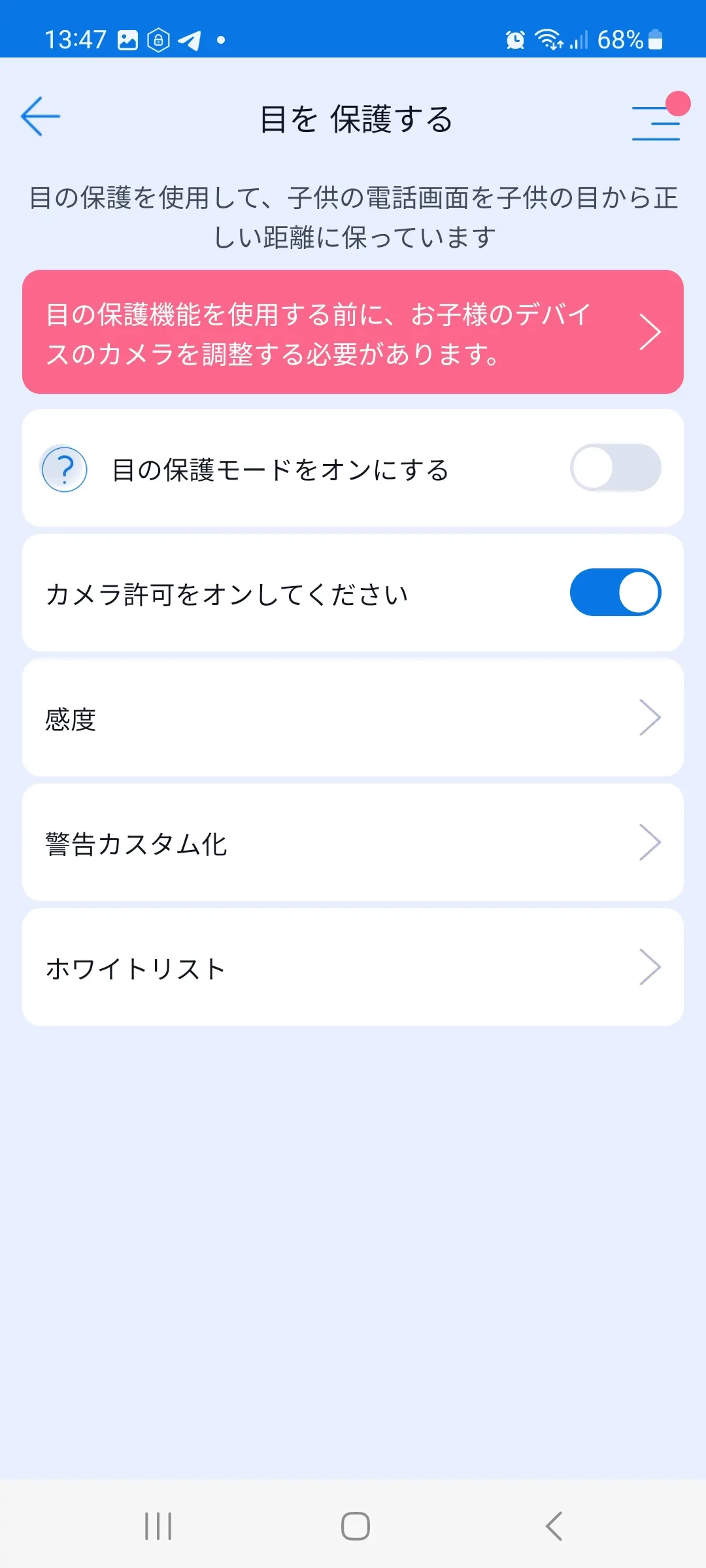Turn off the カメラ許可 switch
The height and width of the screenshot is (1568, 706).
(615, 593)
